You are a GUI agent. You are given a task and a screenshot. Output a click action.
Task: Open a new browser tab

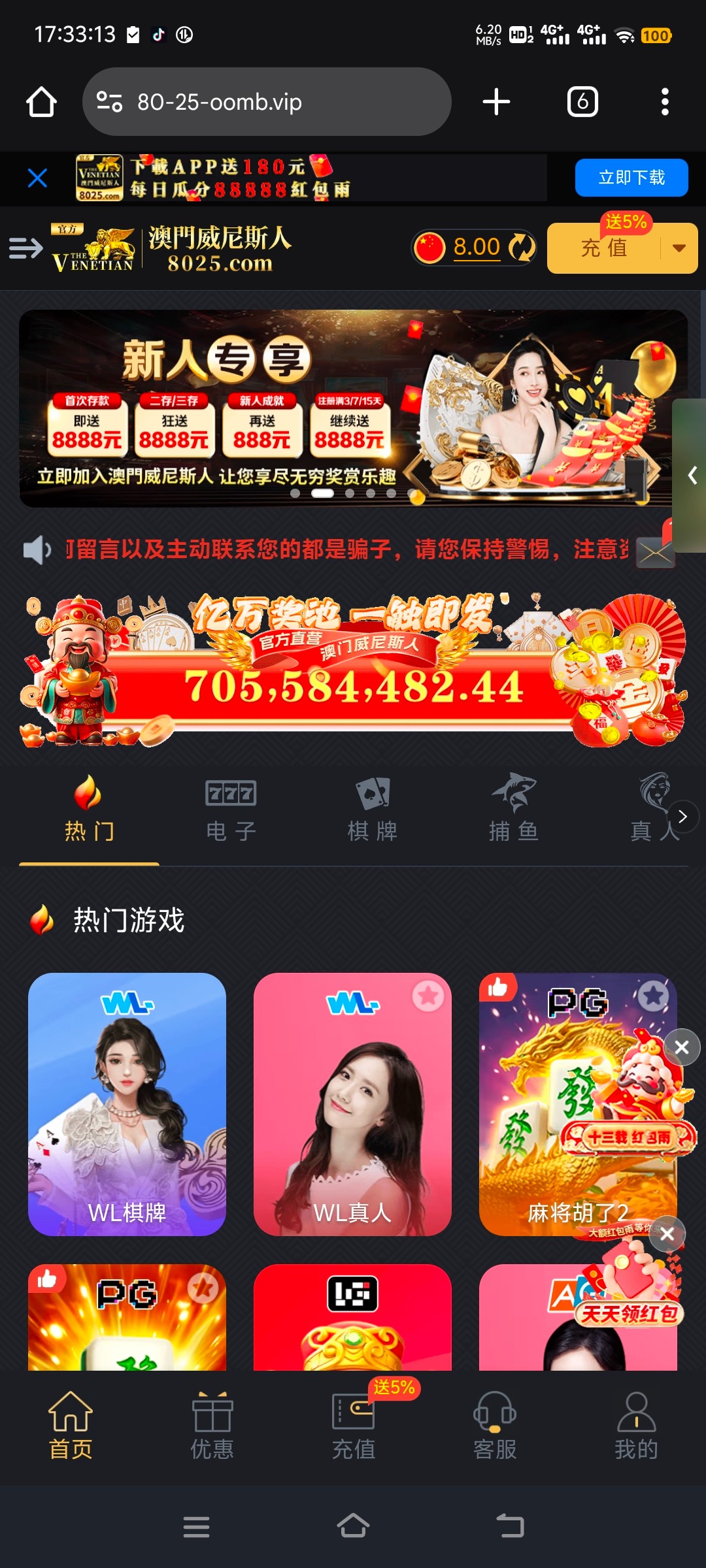496,102
